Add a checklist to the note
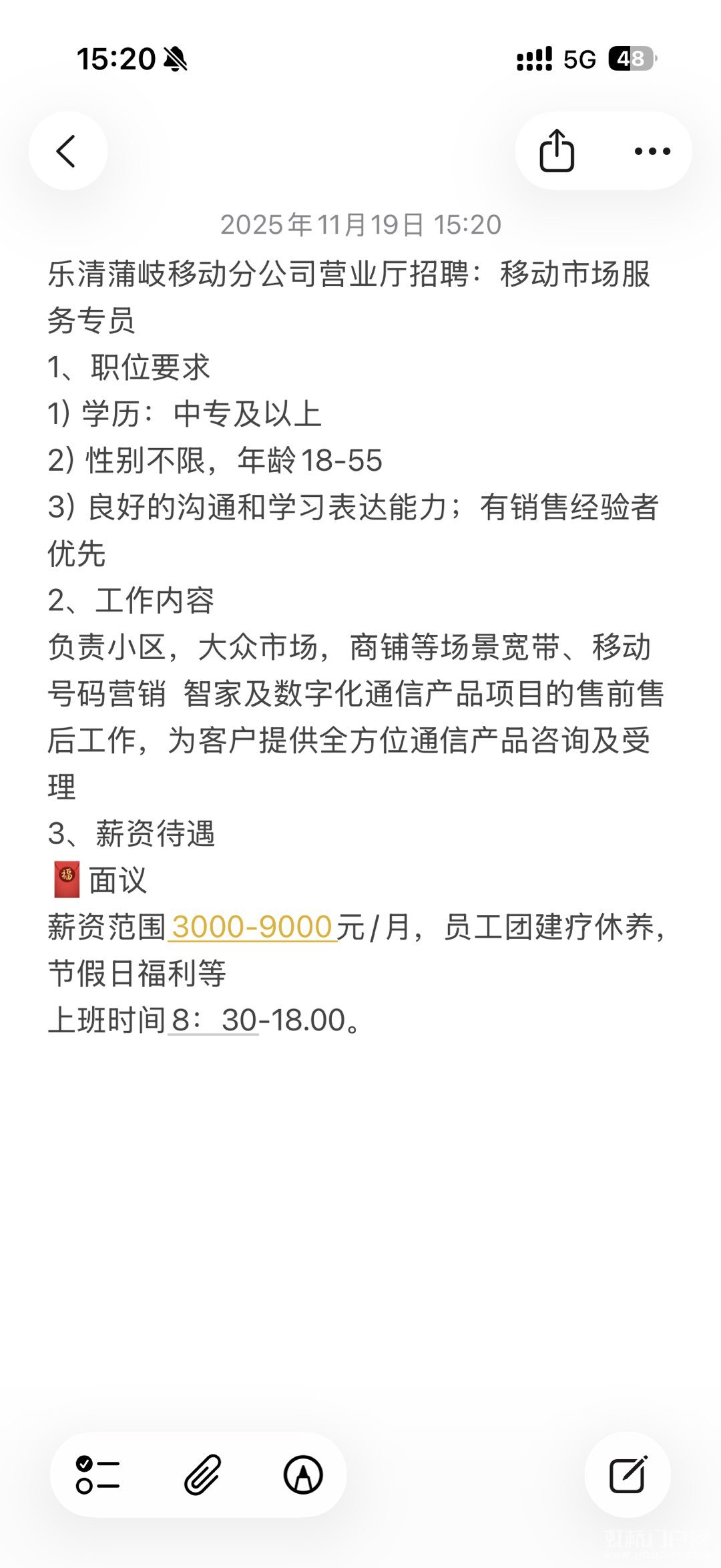The image size is (721, 1568). click(x=98, y=1475)
